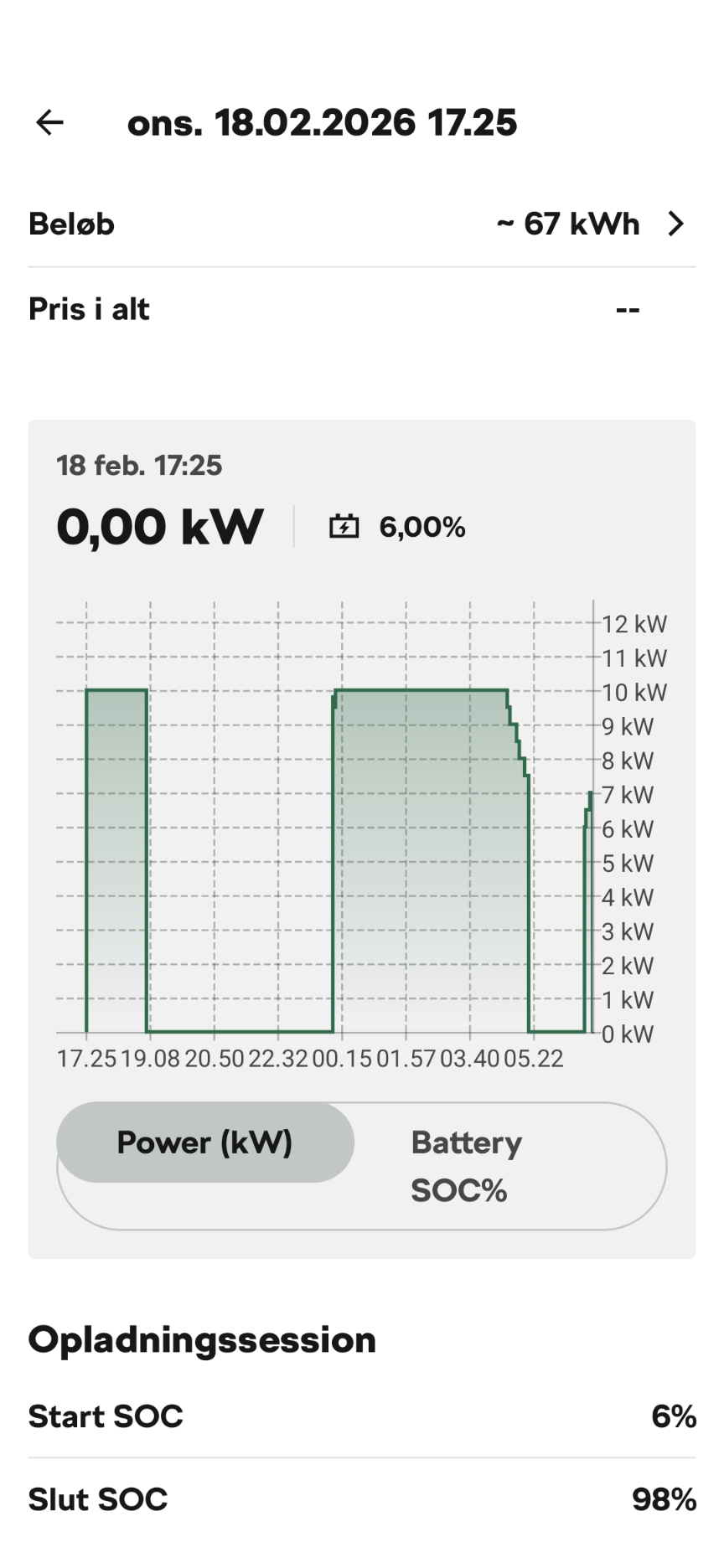Viewport: 724px width, 1568px height.
Task: Select the Power (kW) chart view
Action: [204, 1143]
